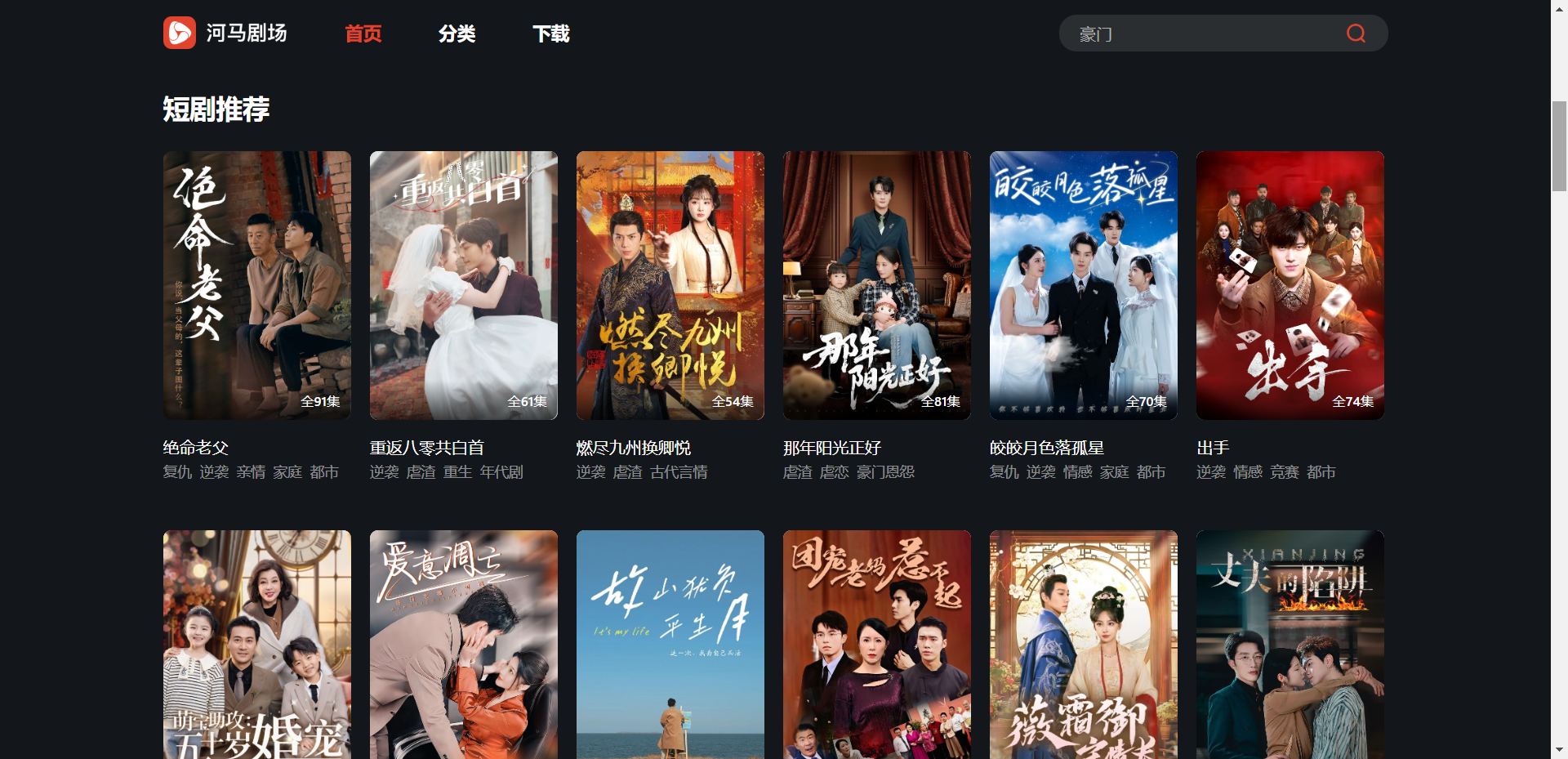View the drama 皎皎月色落孤星
Image resolution: width=1568 pixels, height=759 pixels.
tap(1083, 285)
